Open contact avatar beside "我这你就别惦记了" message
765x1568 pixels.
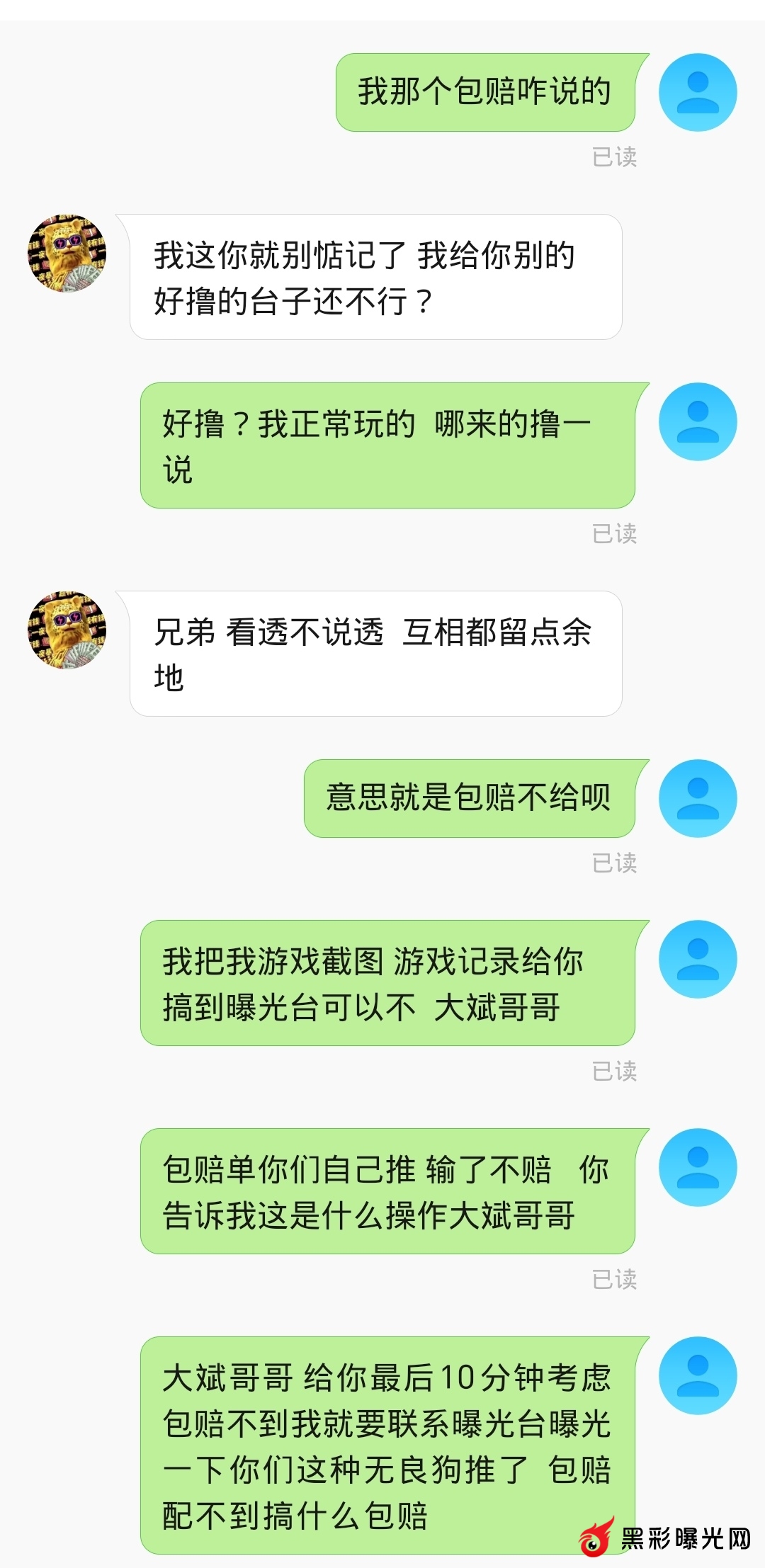pyautogui.click(x=67, y=254)
